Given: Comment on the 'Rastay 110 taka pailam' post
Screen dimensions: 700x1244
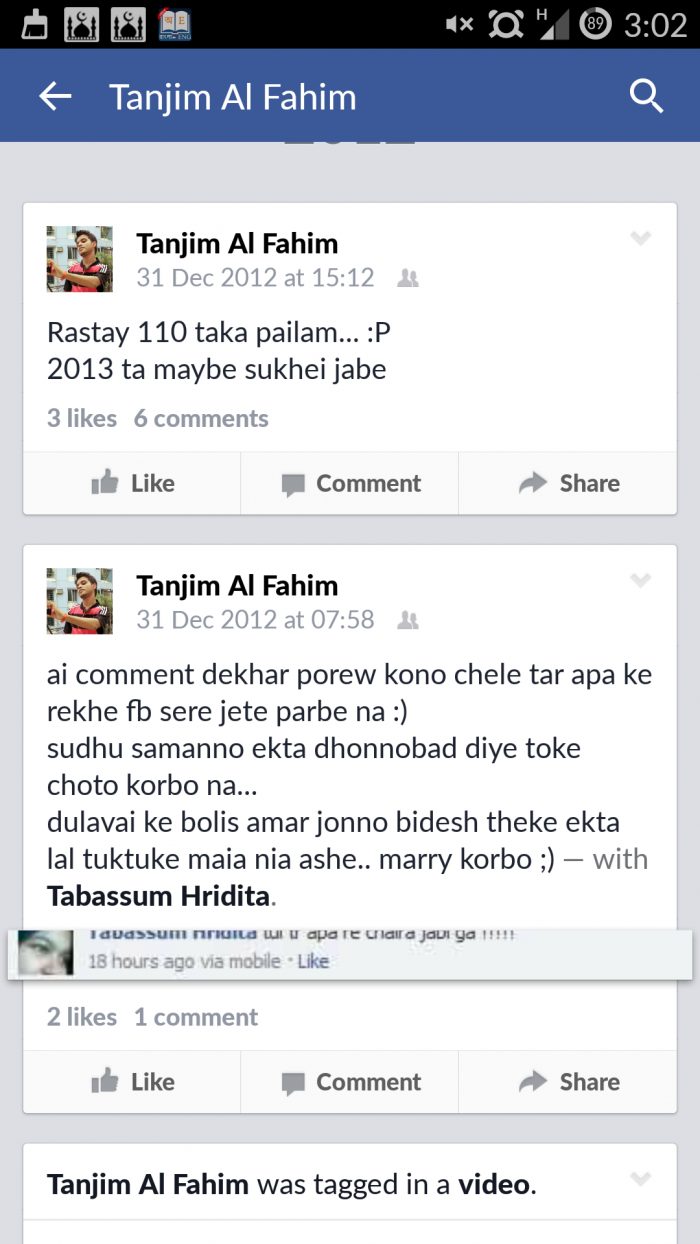Looking at the screenshot, I should (x=350, y=483).
